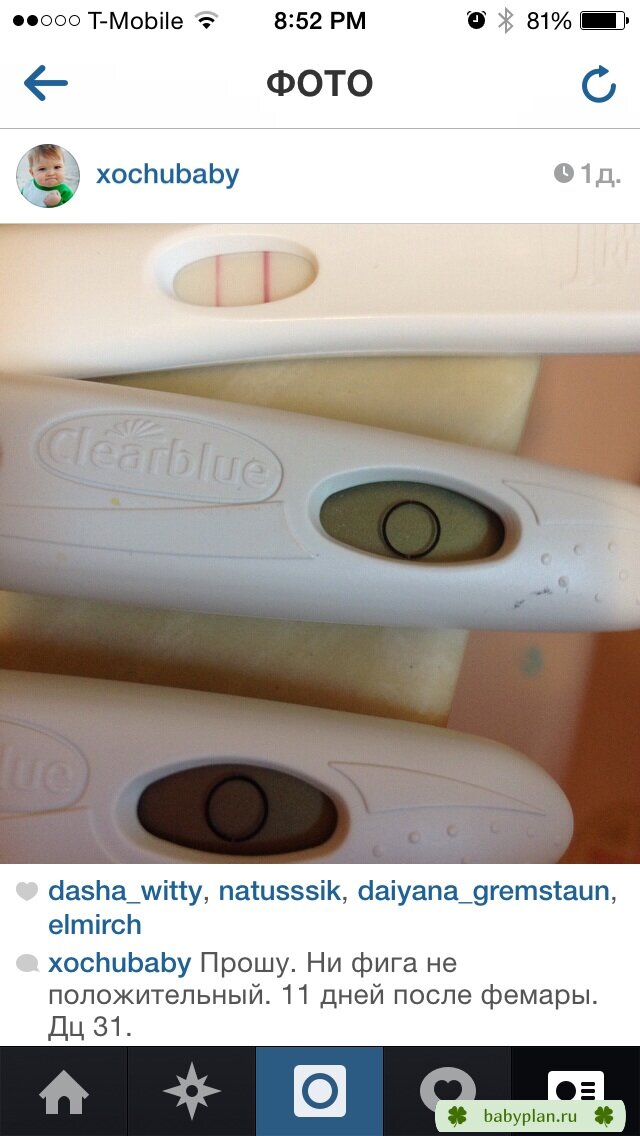Refresh the photo page
The height and width of the screenshot is (1136, 640).
pyautogui.click(x=599, y=85)
